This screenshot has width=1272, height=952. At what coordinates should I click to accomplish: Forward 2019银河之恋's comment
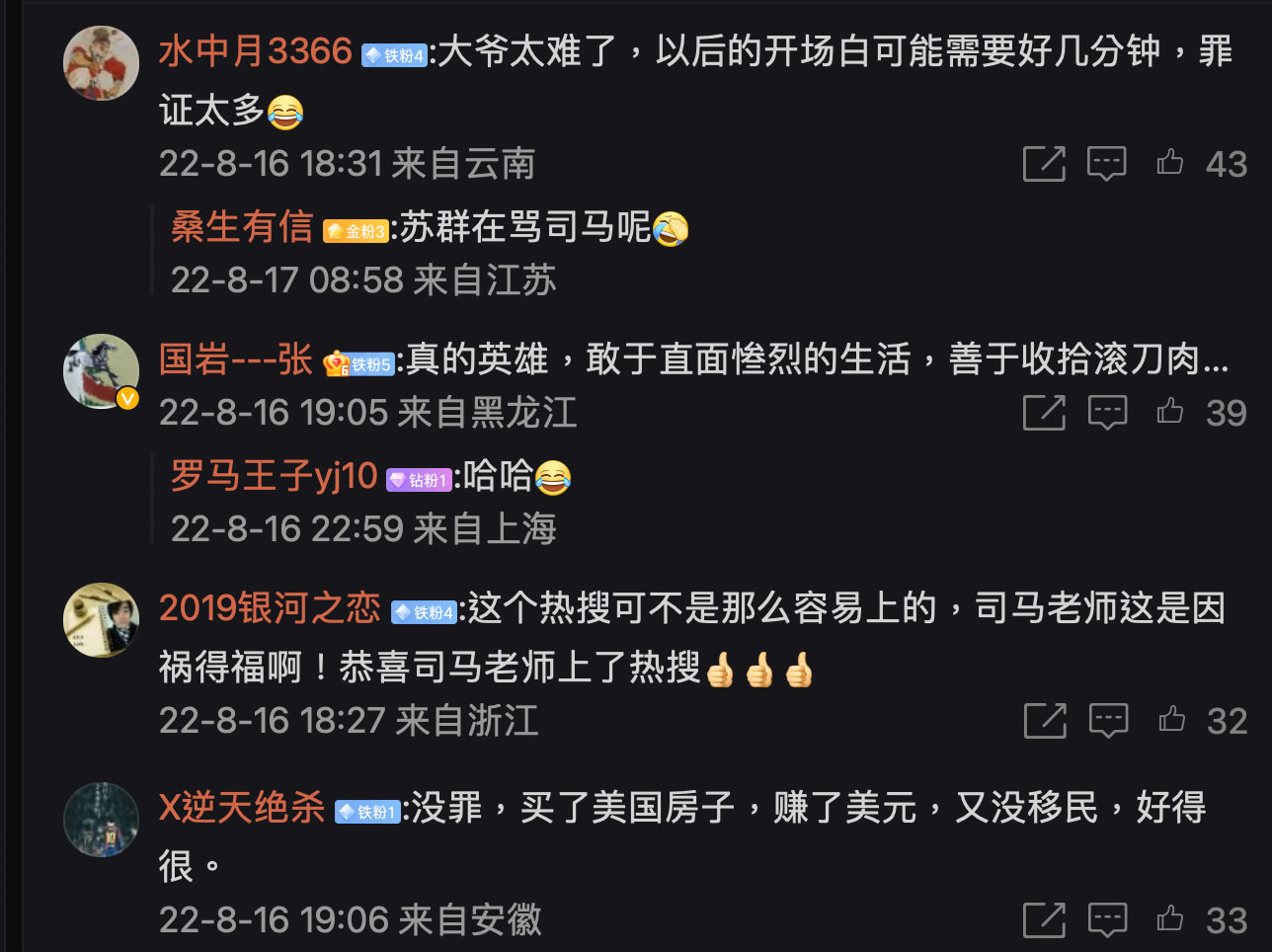(x=1045, y=720)
